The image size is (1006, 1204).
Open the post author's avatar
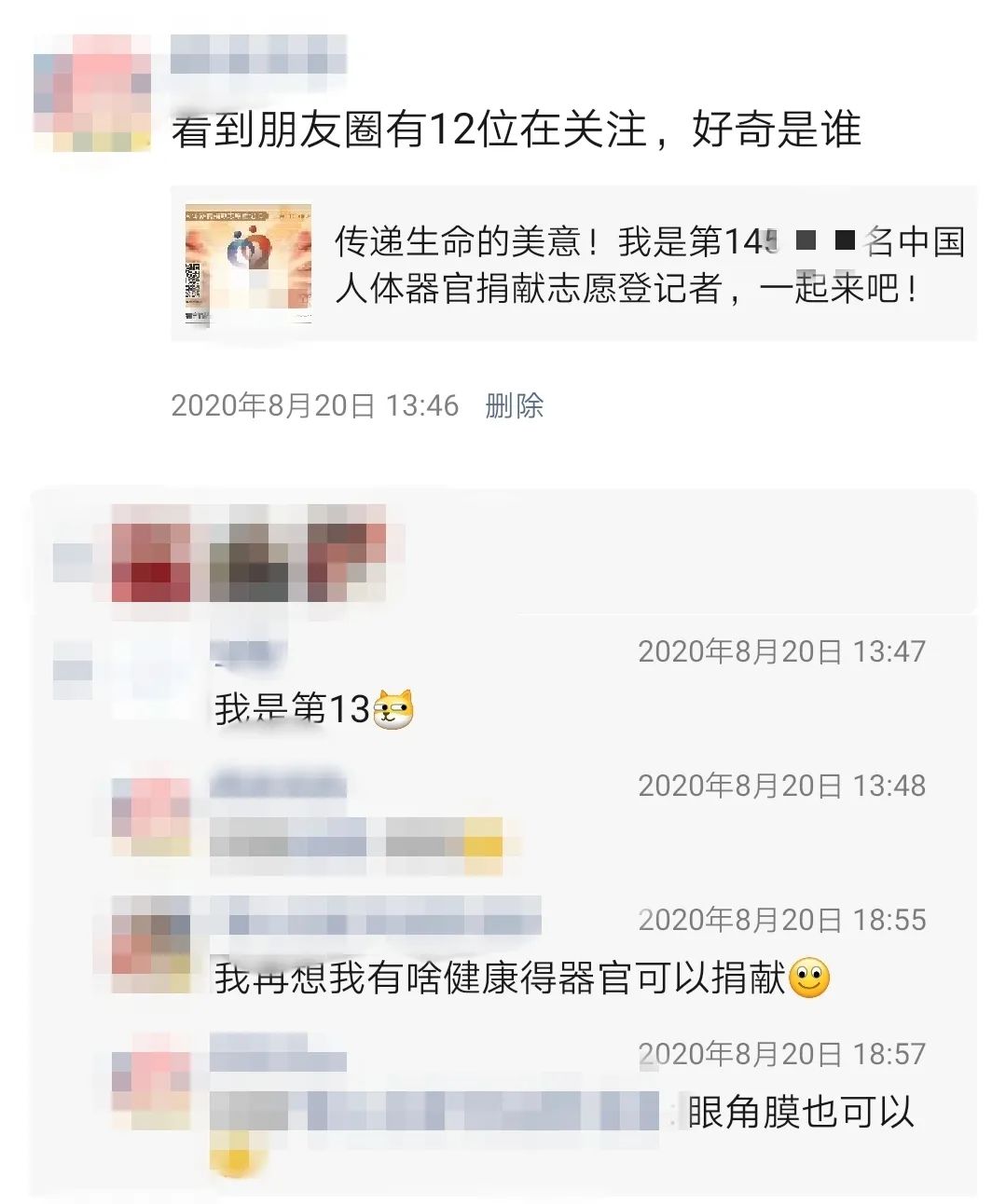91,93
